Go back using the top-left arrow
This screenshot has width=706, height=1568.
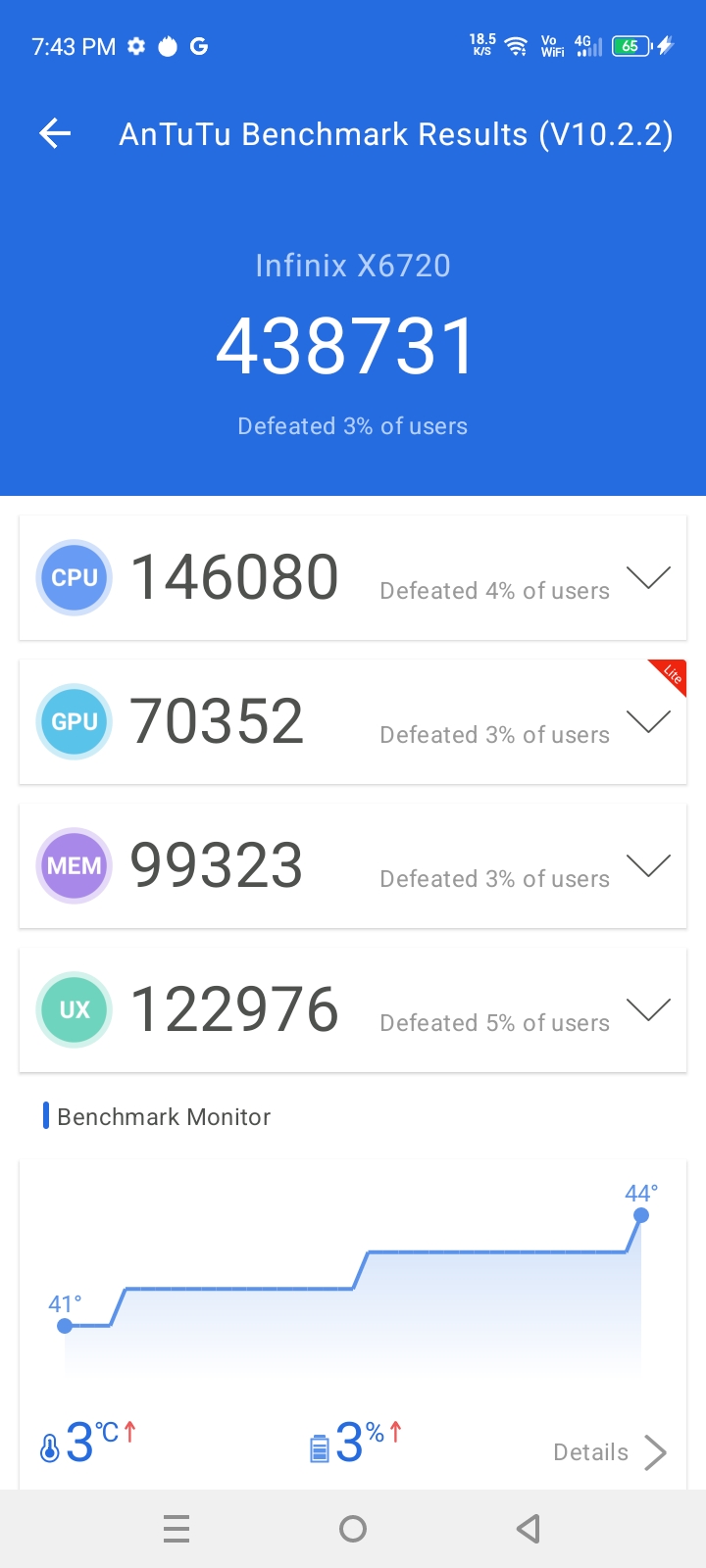[55, 133]
